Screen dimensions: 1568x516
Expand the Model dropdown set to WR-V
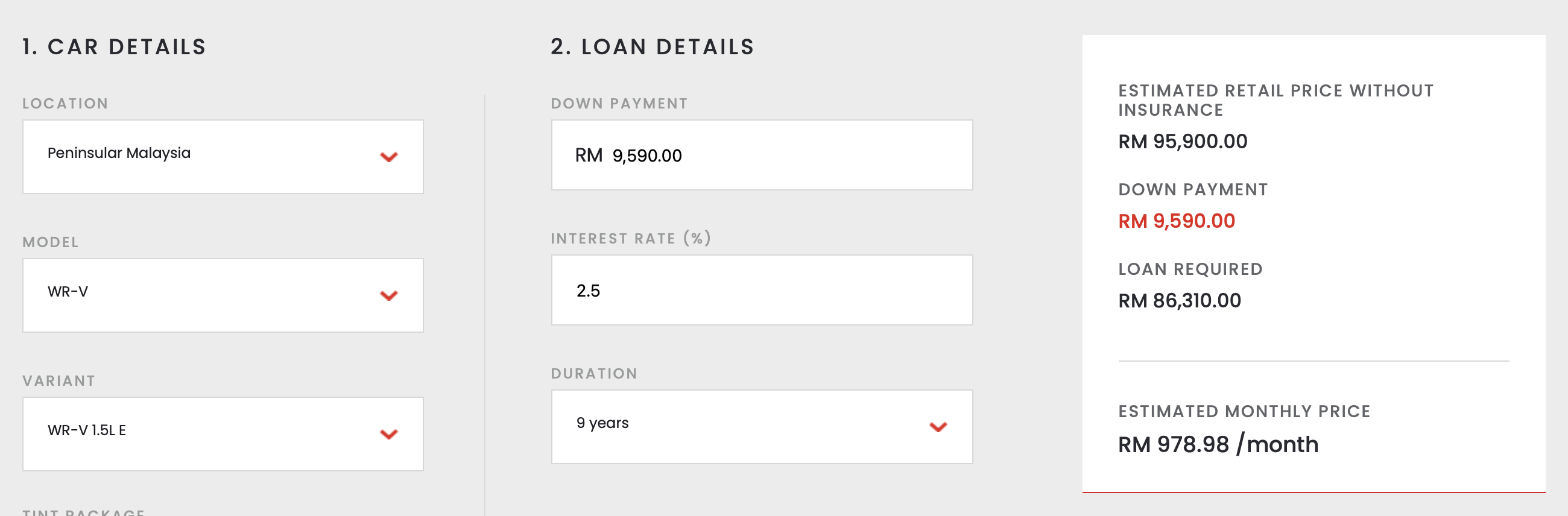223,295
